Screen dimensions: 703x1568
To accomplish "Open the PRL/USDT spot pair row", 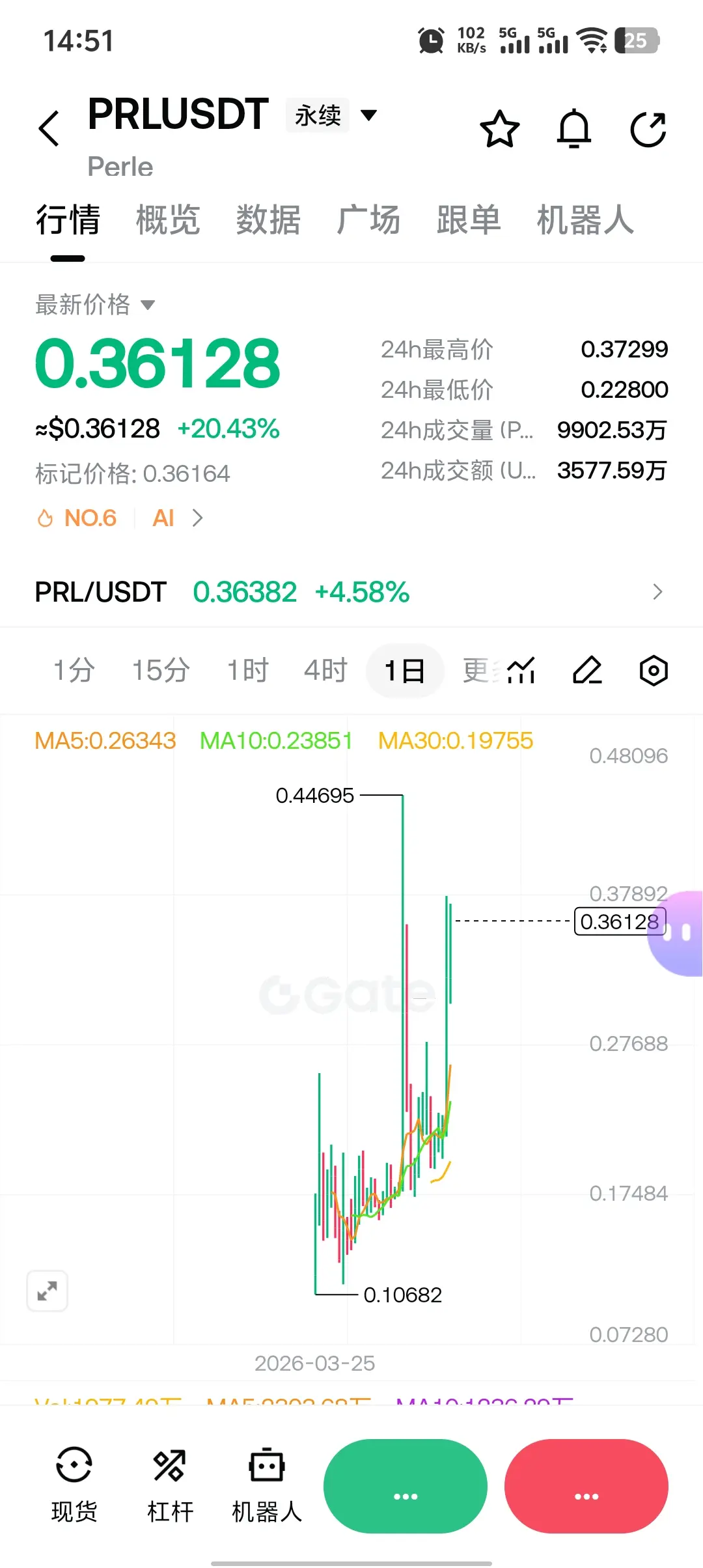I will coord(351,592).
